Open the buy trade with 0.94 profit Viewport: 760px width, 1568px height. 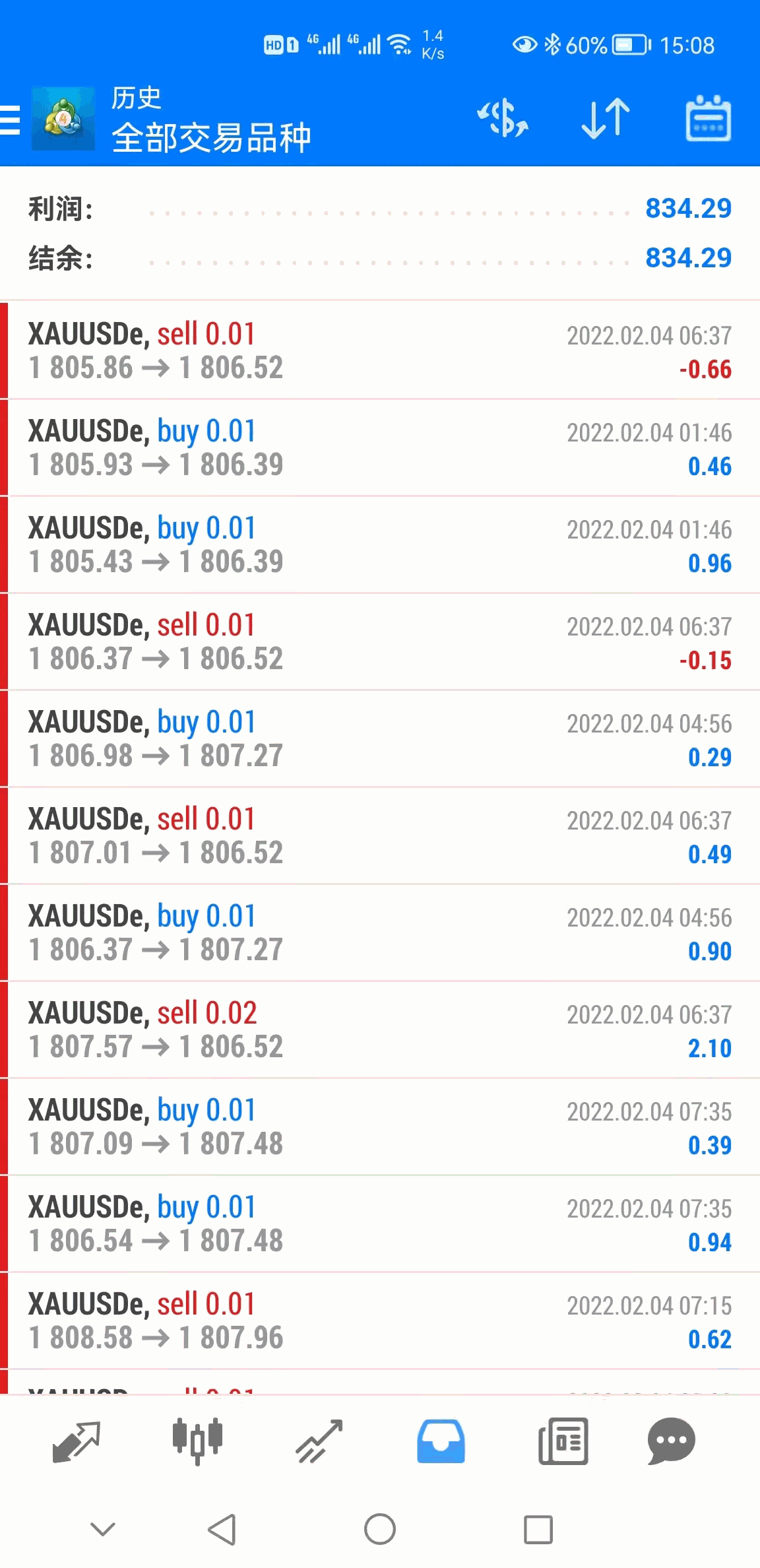(x=380, y=1224)
